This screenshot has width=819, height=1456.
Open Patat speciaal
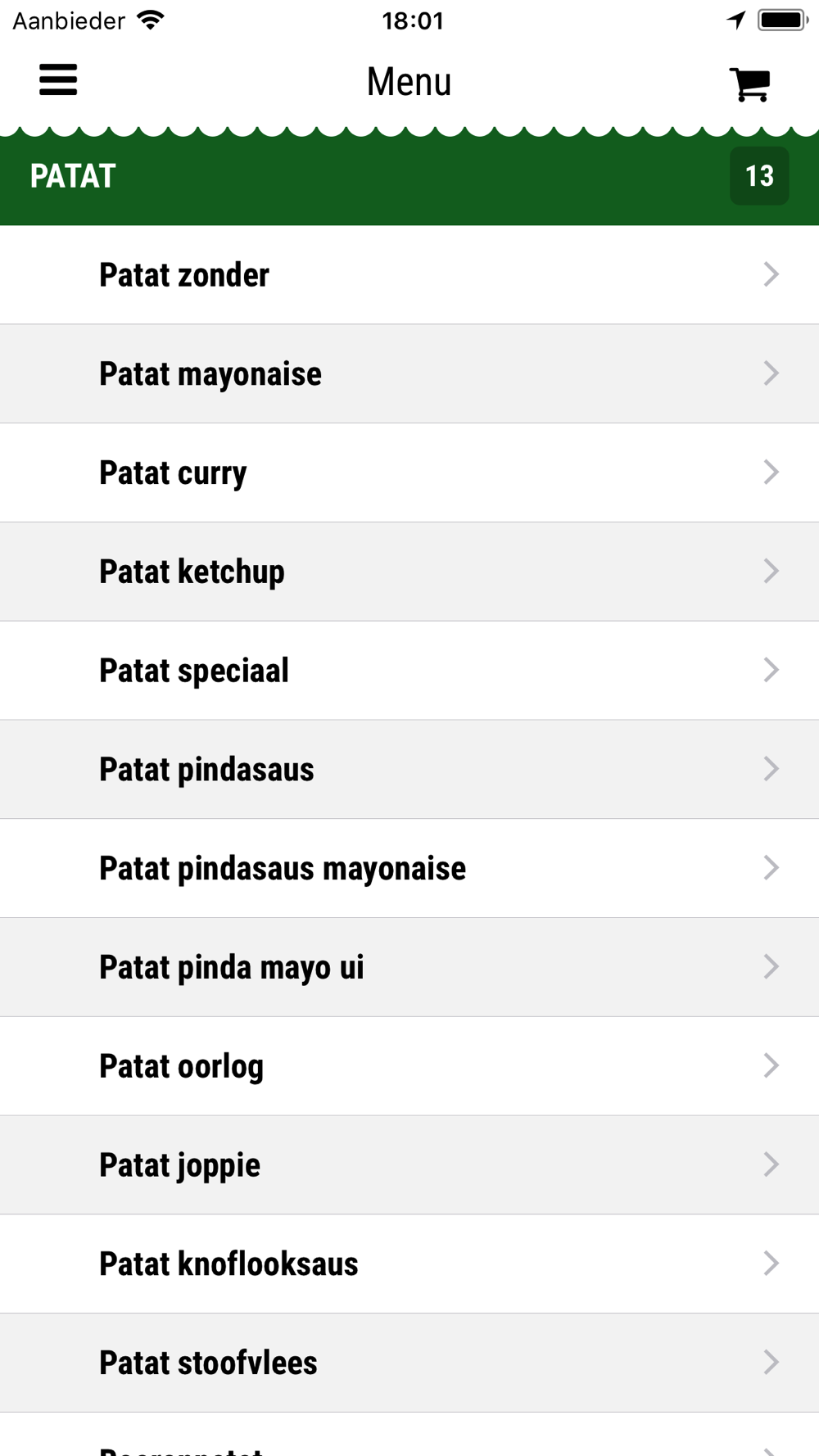pos(409,671)
